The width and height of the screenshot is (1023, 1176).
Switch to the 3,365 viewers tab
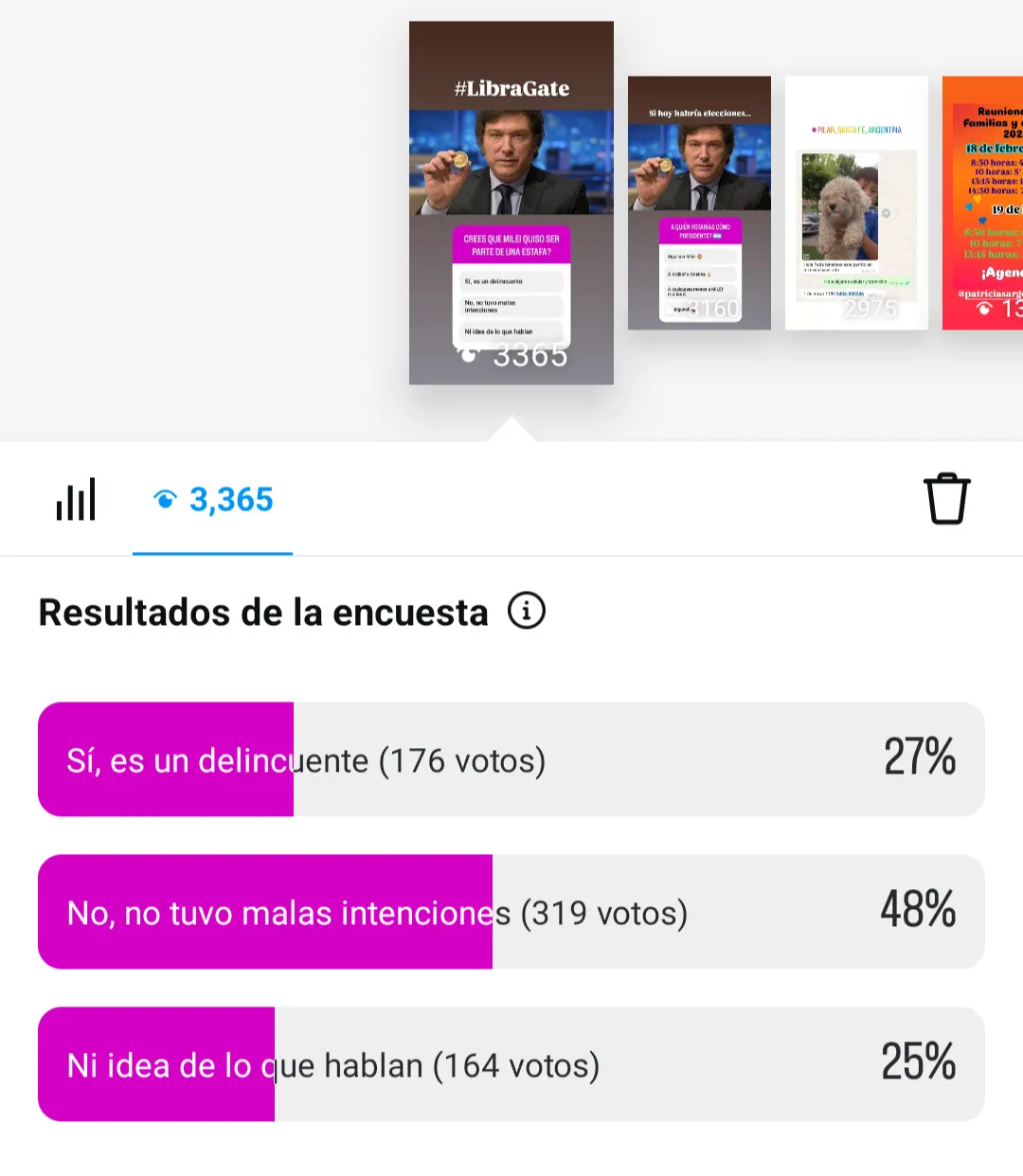pos(213,499)
